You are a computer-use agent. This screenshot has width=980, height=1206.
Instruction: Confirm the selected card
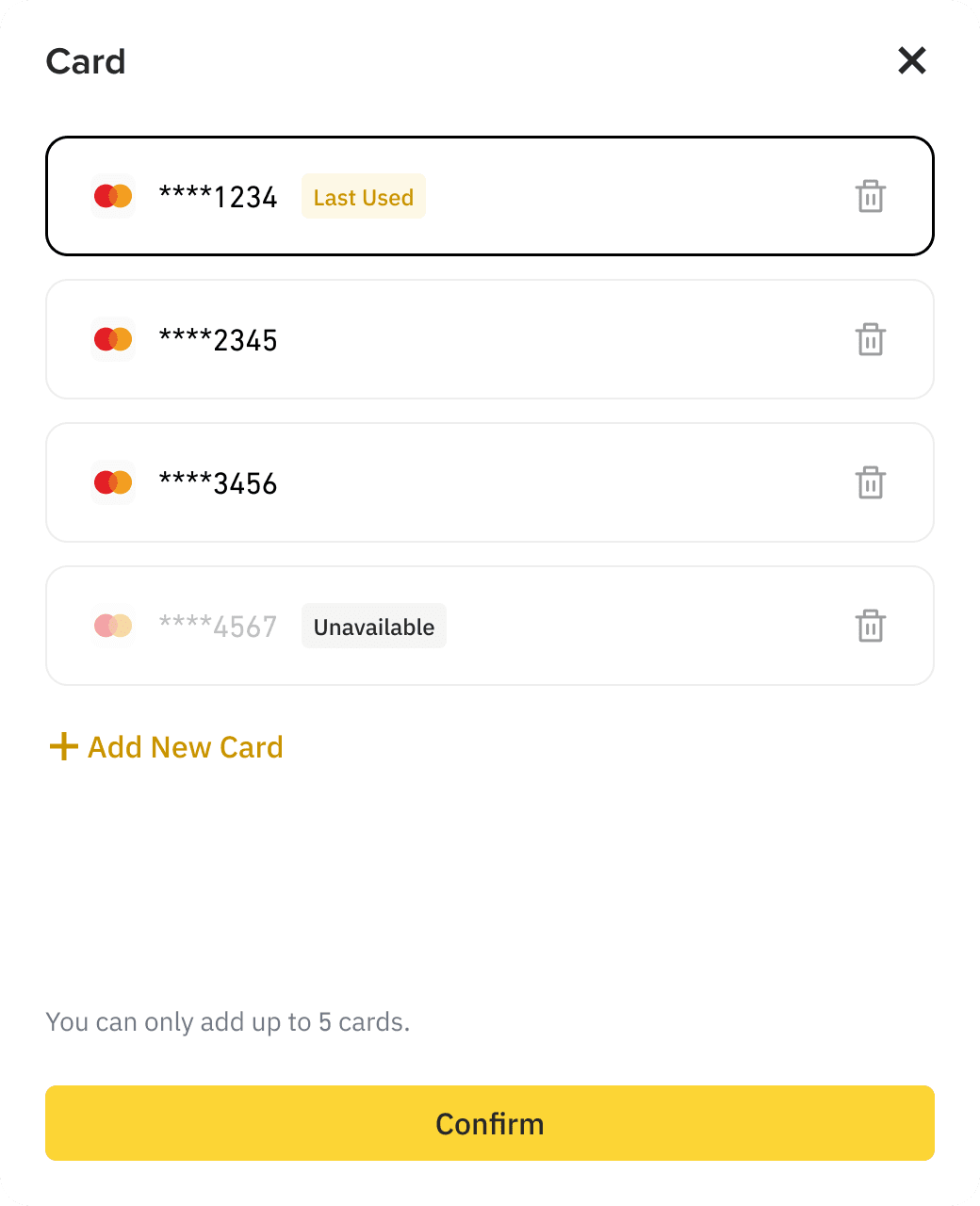[x=490, y=1123]
